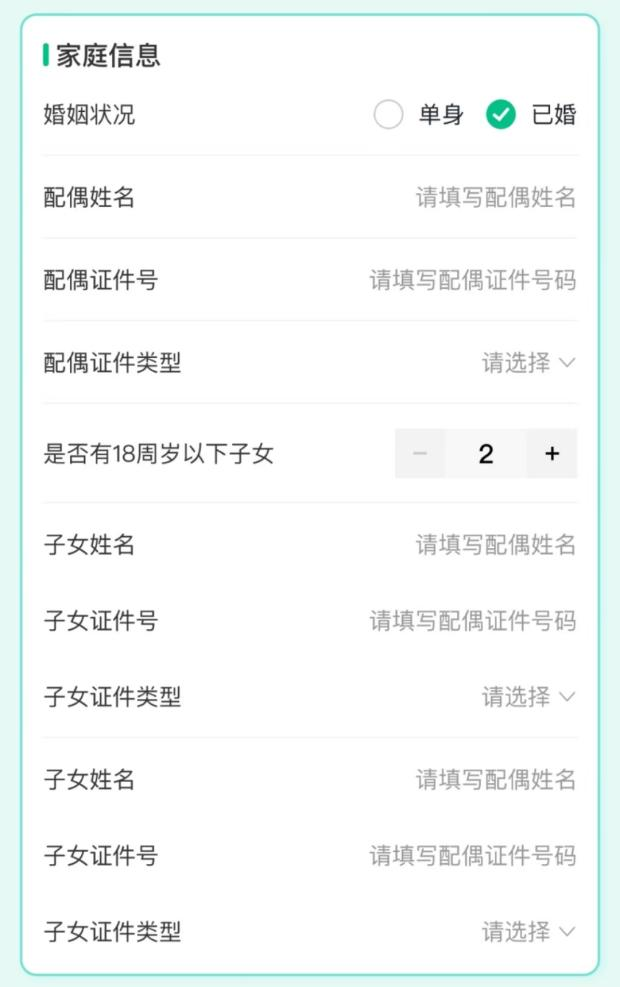
Task: Open the 配偶证件类型 dropdown
Action: click(529, 363)
